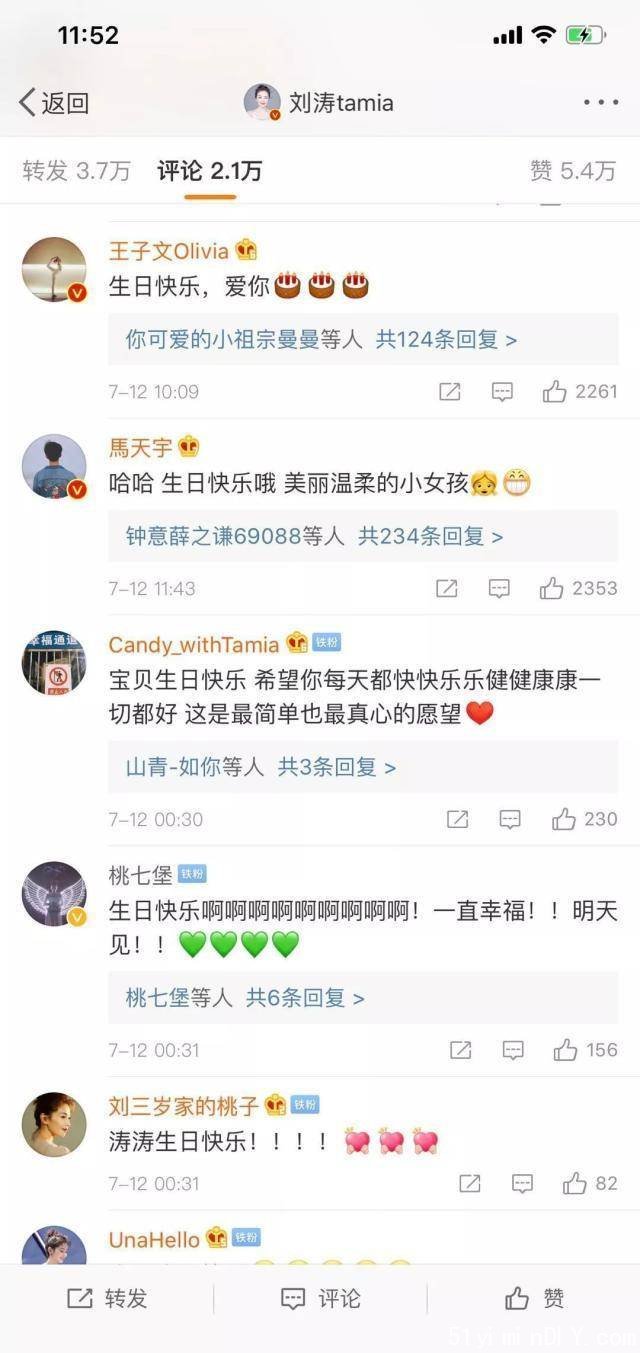Open 王子文Olivia's profile avatar
This screenshot has width=640, height=1353.
point(54,270)
